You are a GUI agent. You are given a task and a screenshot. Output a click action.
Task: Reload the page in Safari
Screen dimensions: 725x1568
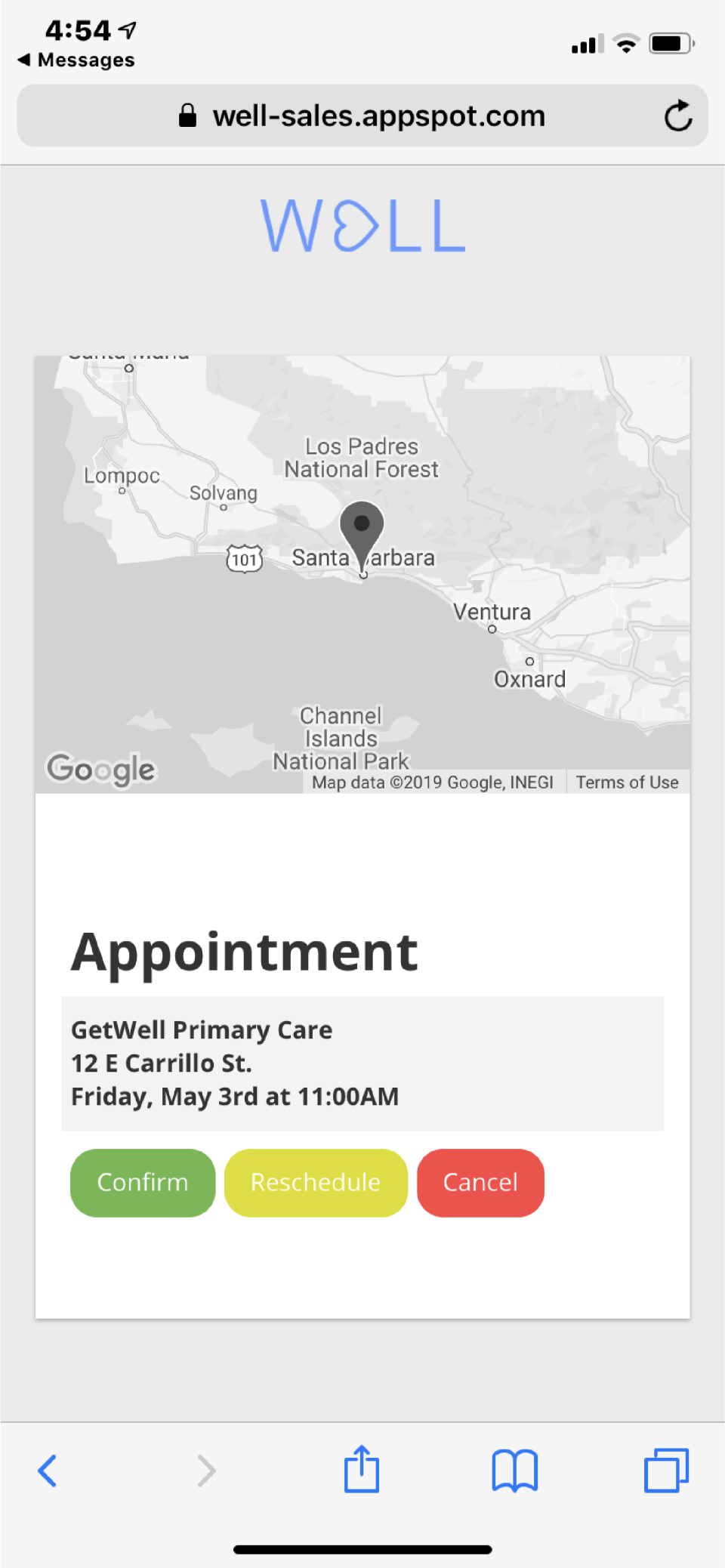click(677, 116)
